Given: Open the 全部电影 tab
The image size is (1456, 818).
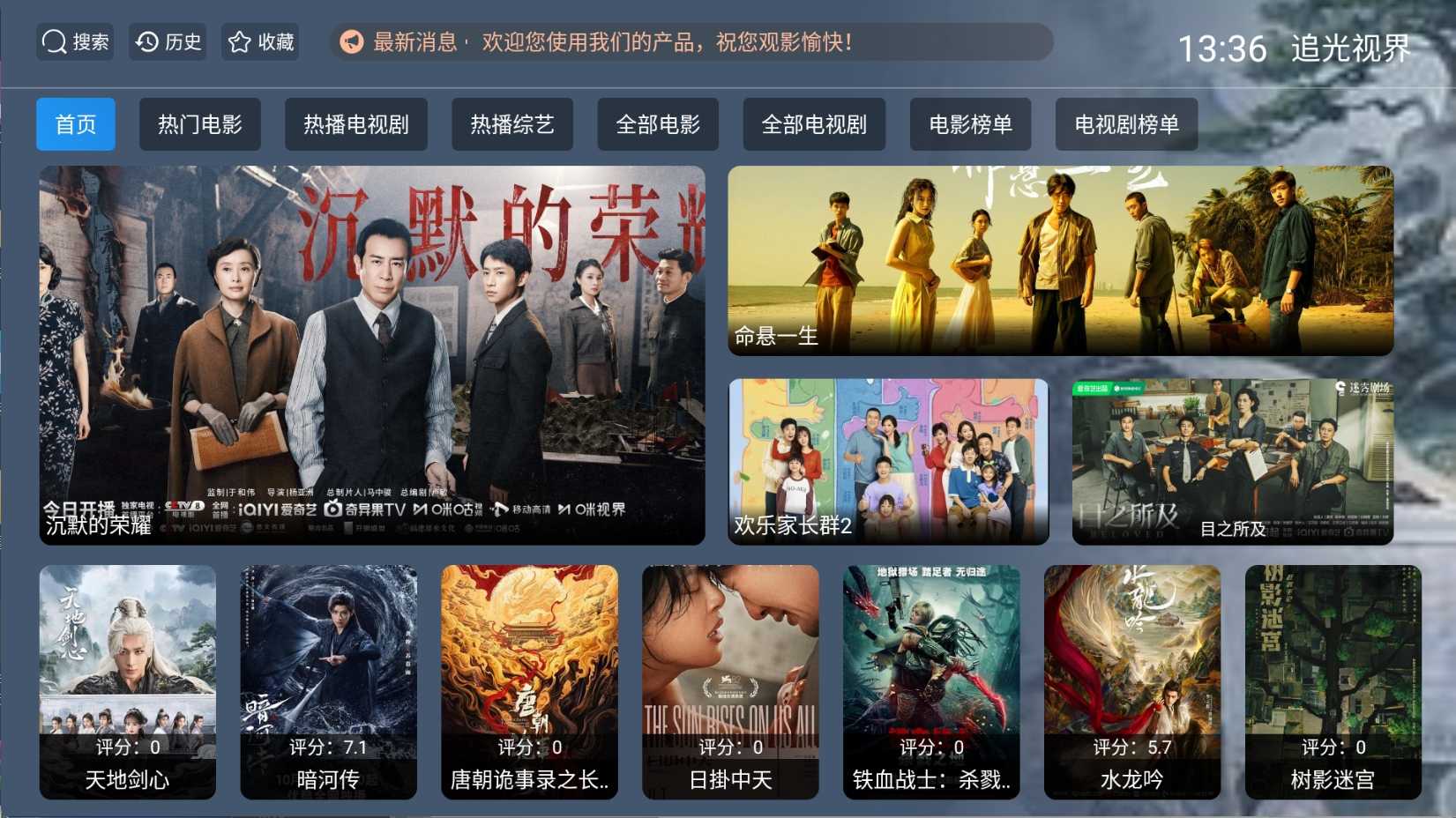Looking at the screenshot, I should tap(658, 124).
